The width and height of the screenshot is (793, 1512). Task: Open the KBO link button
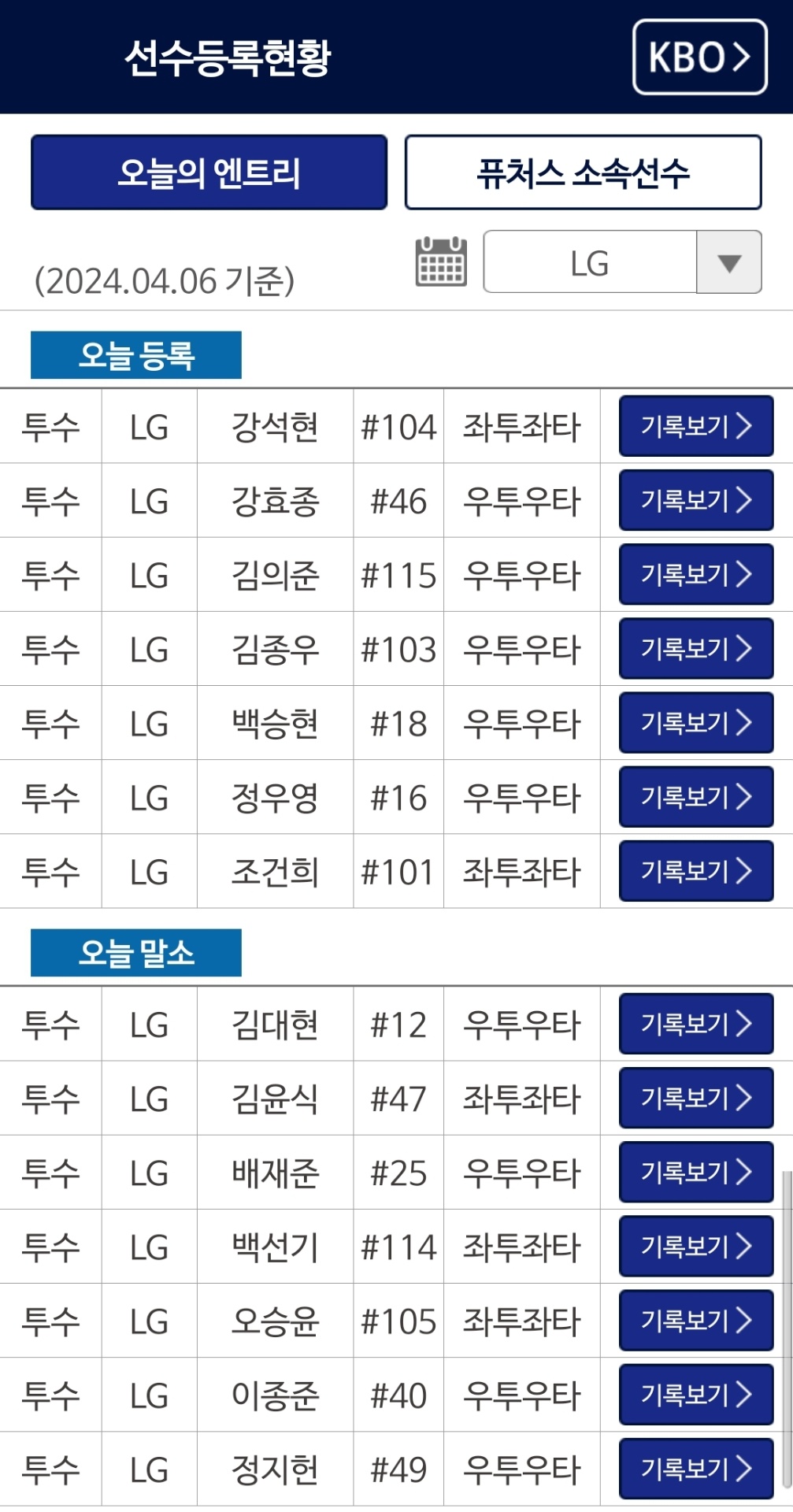[x=699, y=57]
